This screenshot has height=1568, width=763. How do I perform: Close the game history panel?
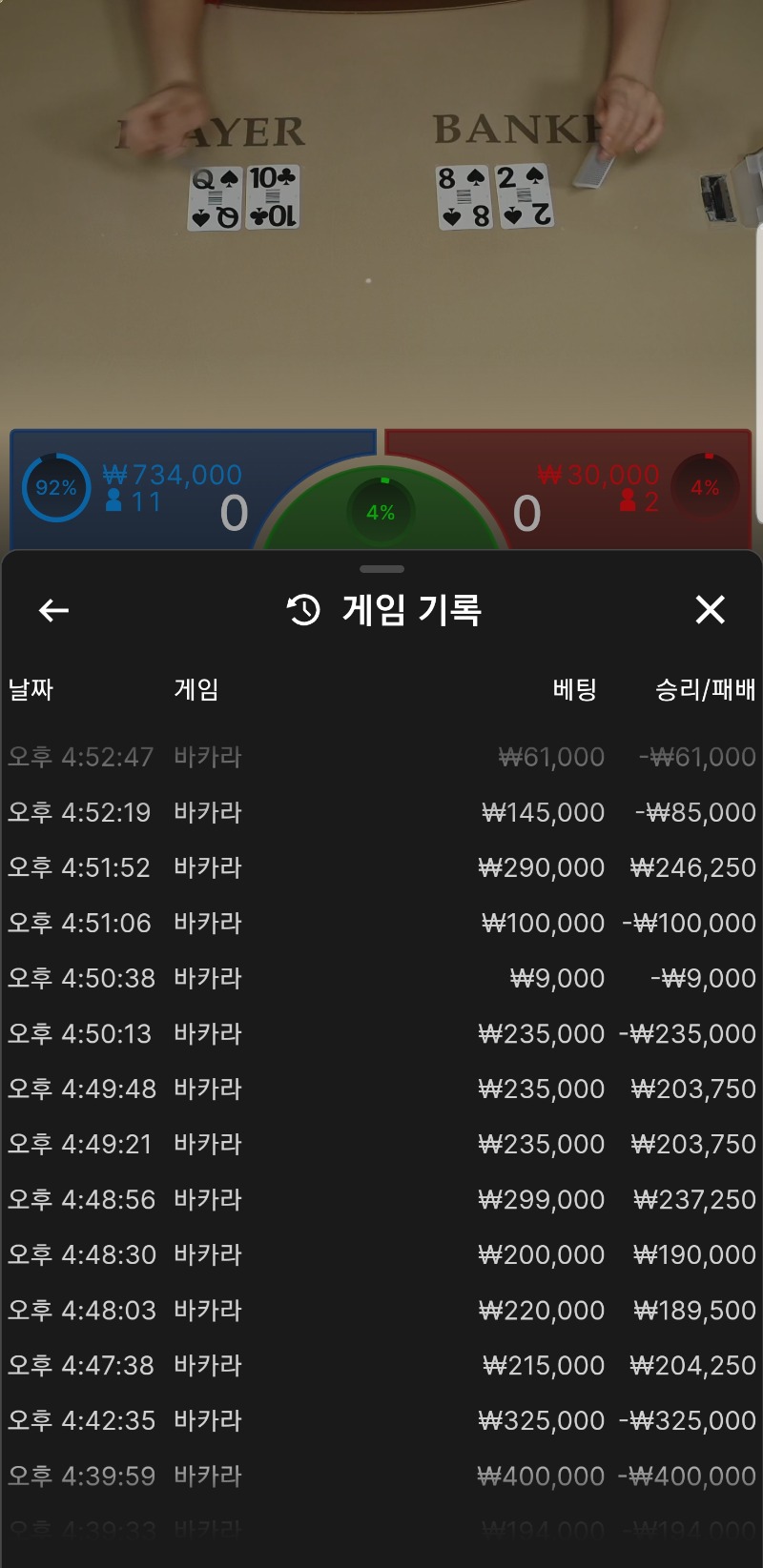[710, 609]
